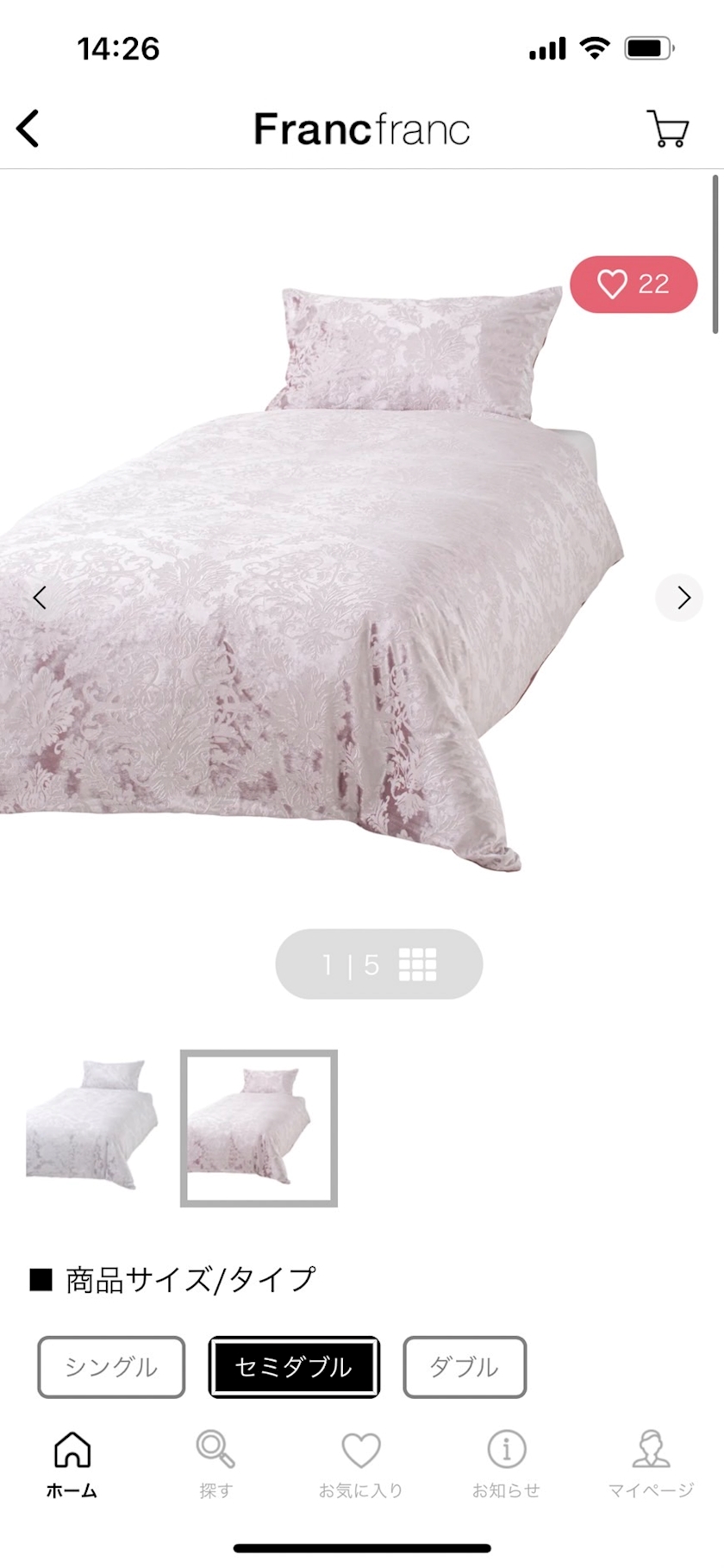Open the お気に入り tab
The image size is (724, 1568).
click(361, 1465)
